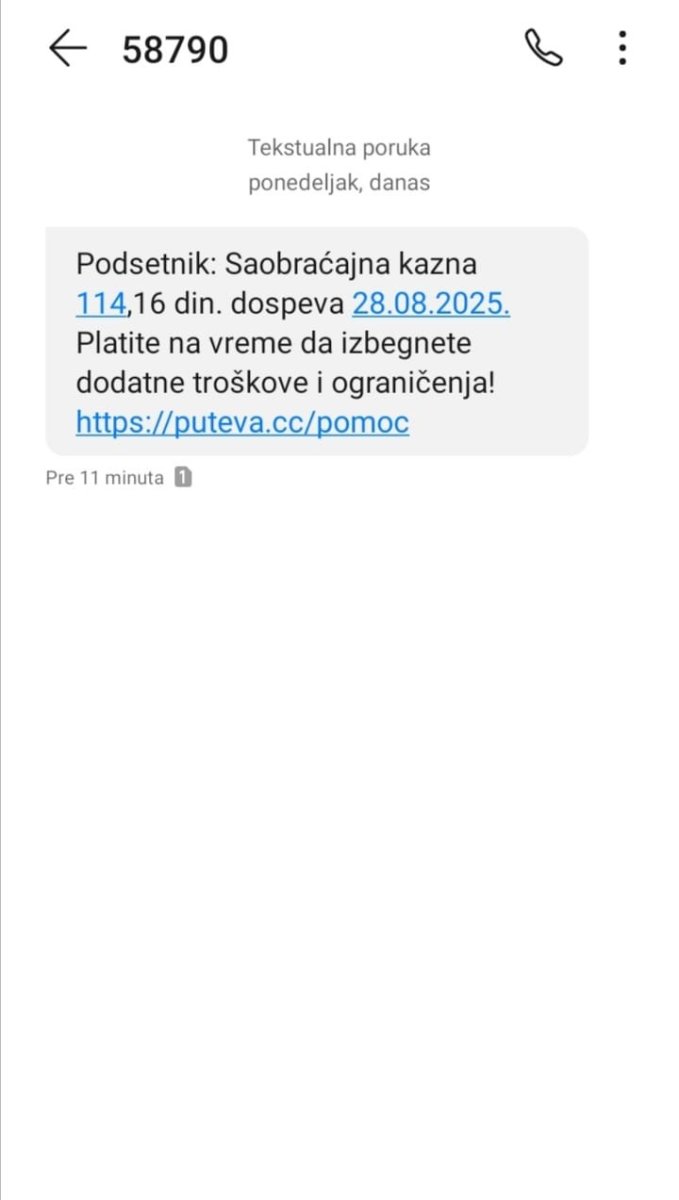Image resolution: width=679 pixels, height=1200 pixels.
Task: Tap the underlined number 114
Action: coord(99,304)
